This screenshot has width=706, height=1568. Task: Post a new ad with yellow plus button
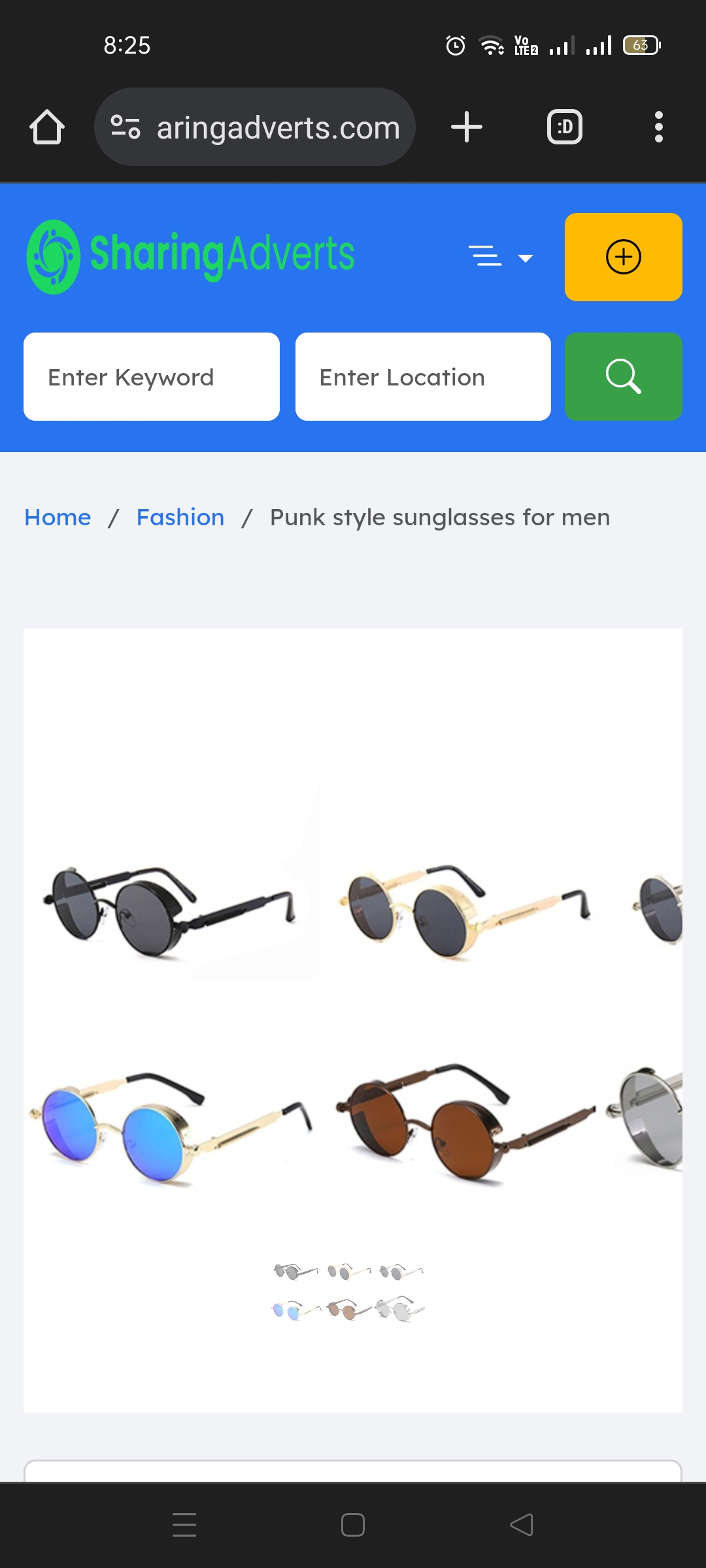[x=623, y=257]
